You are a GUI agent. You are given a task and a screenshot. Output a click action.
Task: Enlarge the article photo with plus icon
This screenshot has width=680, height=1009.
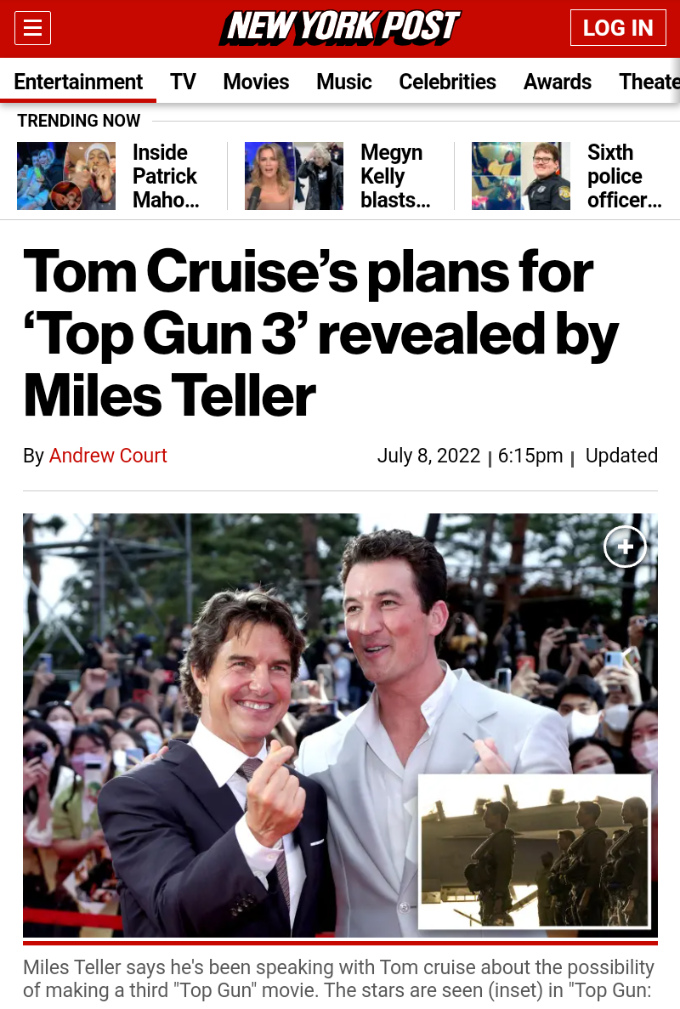click(x=625, y=547)
